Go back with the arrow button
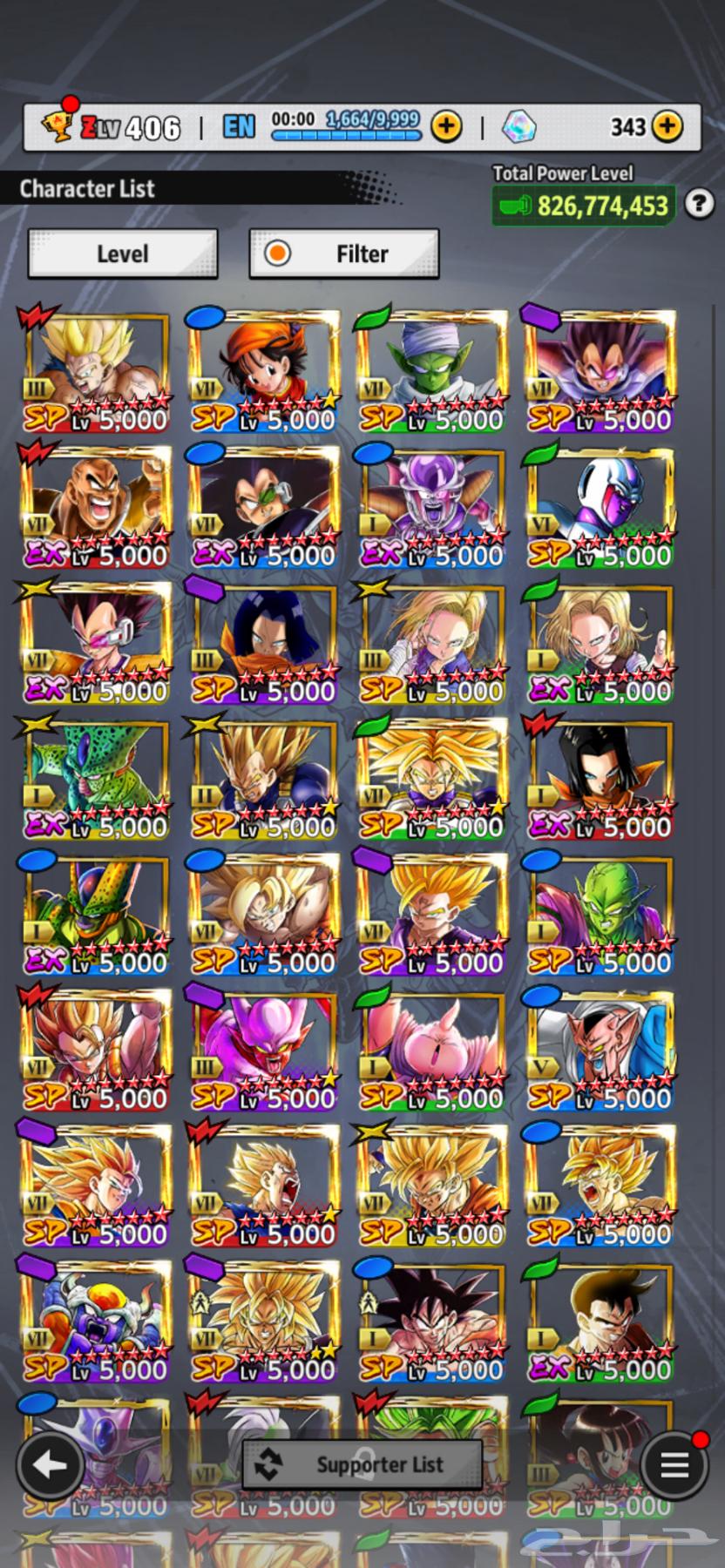Viewport: 725px width, 1568px height. coord(50,1466)
